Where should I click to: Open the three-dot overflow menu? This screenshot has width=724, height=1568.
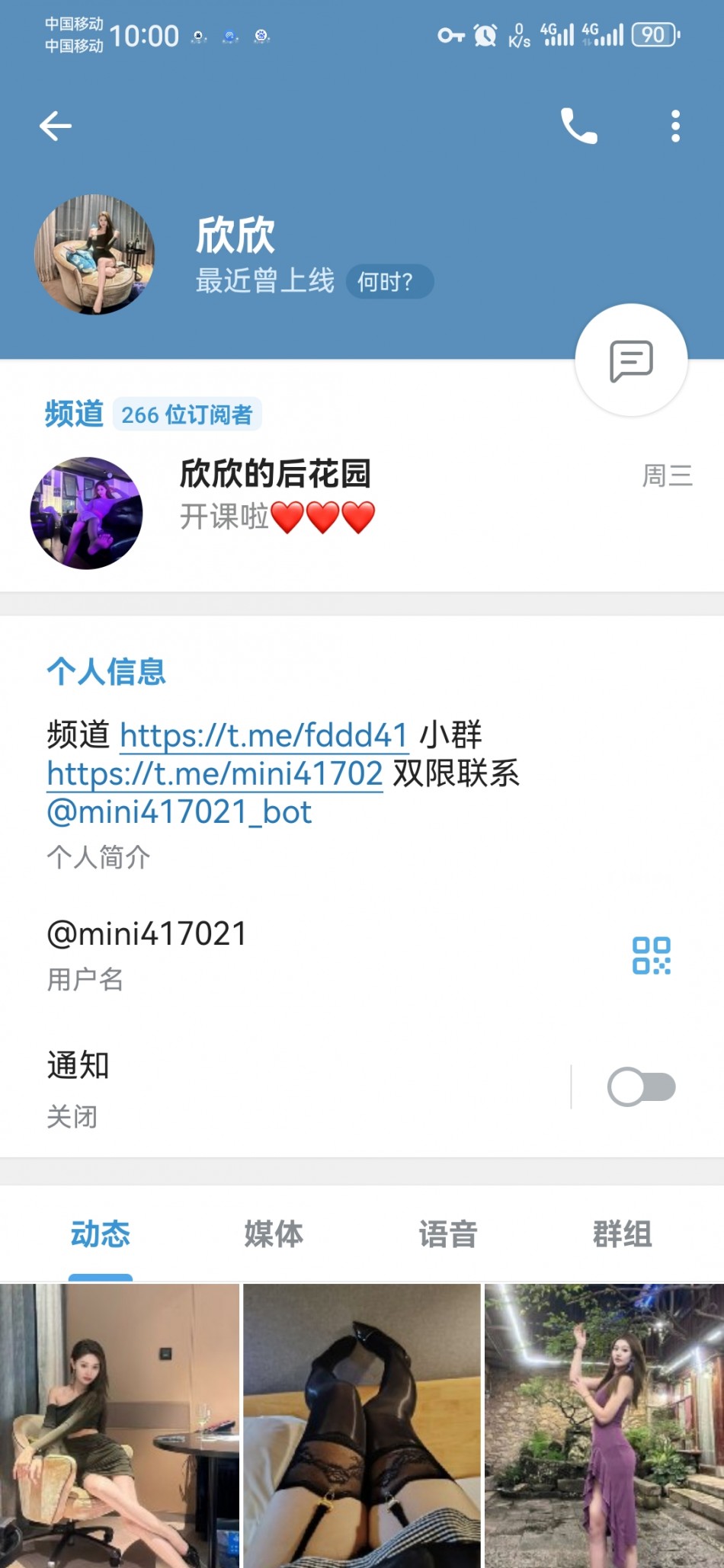click(675, 126)
